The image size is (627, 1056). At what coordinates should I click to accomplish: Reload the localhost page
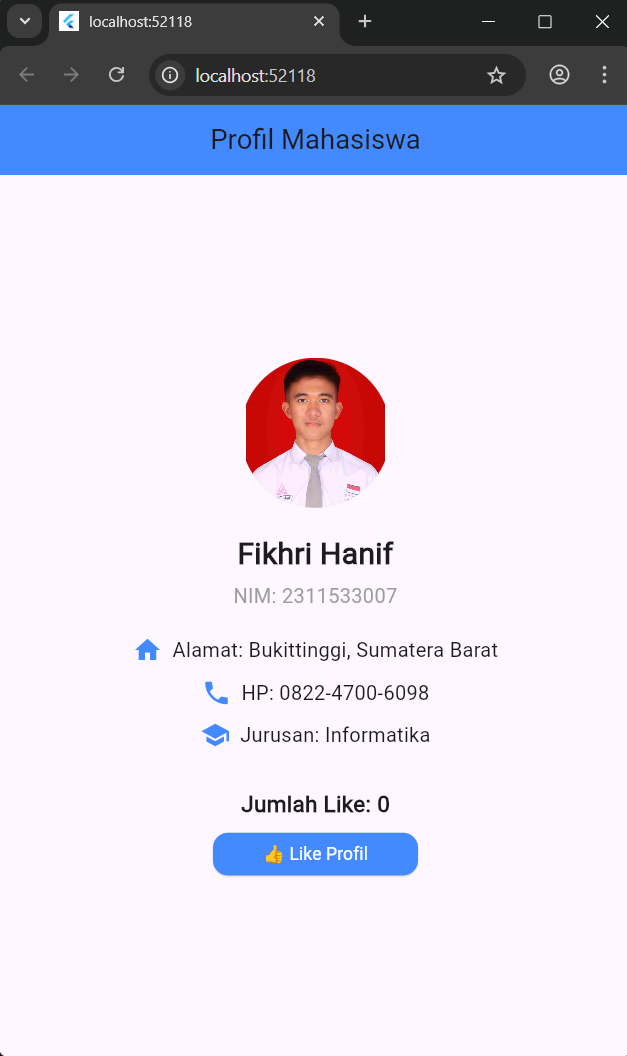[x=116, y=75]
